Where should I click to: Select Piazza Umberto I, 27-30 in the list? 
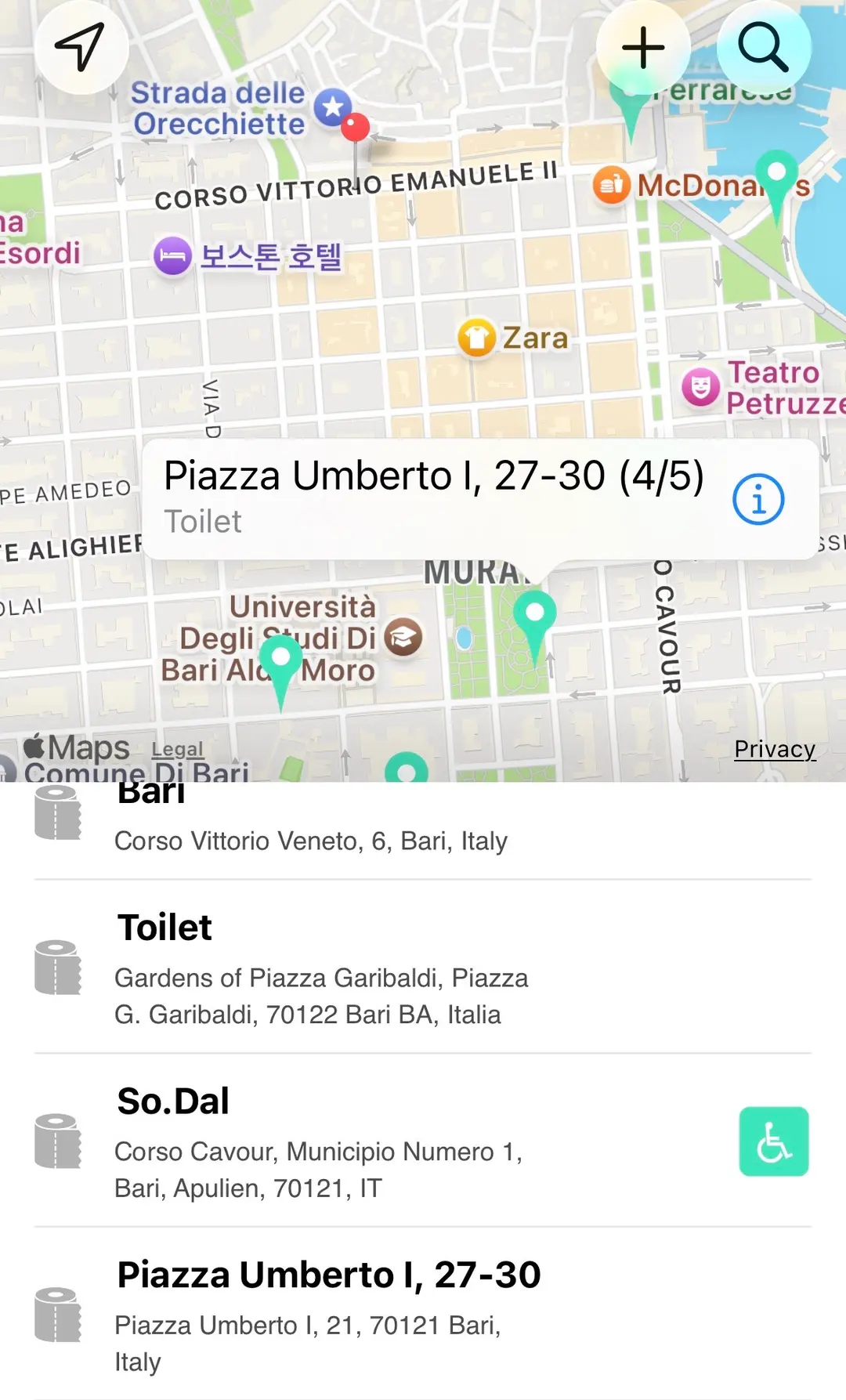coord(423,1314)
